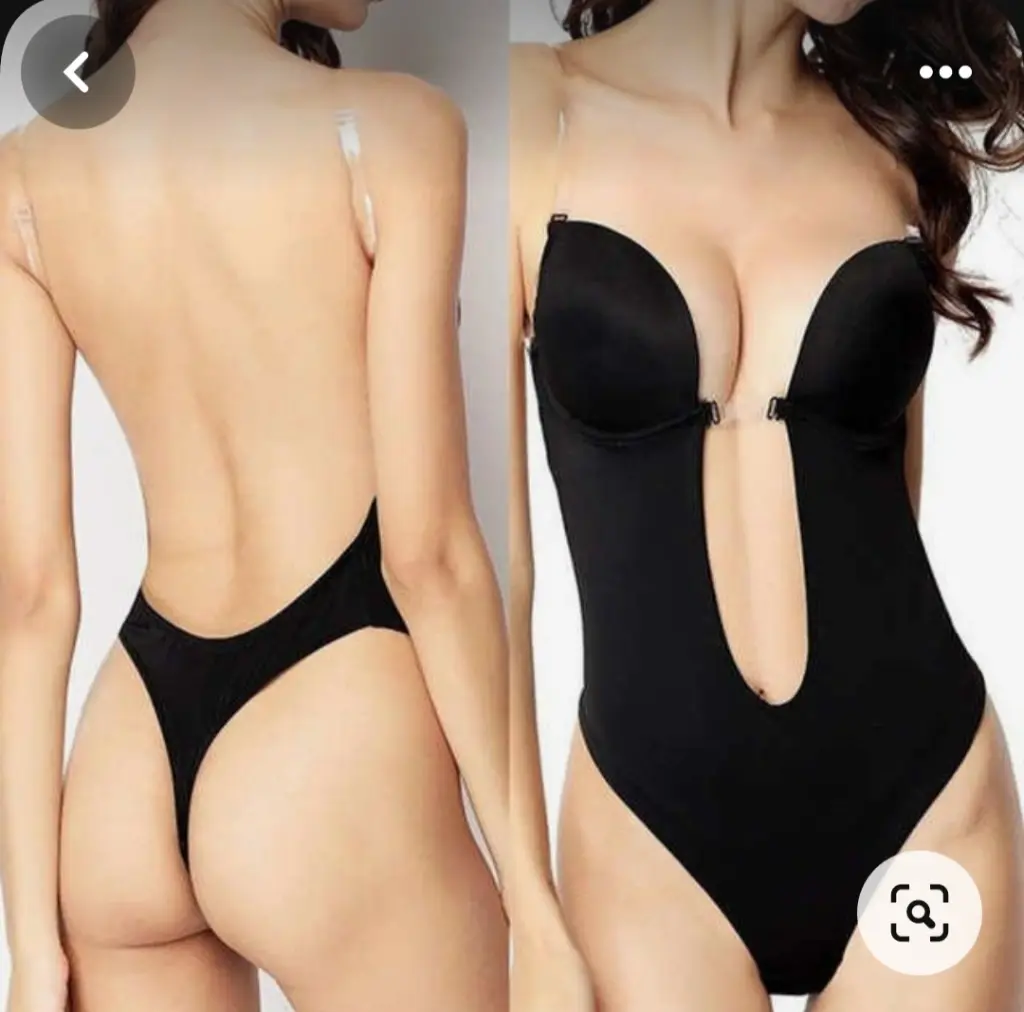Start a visual search with the lens icon

[919, 912]
